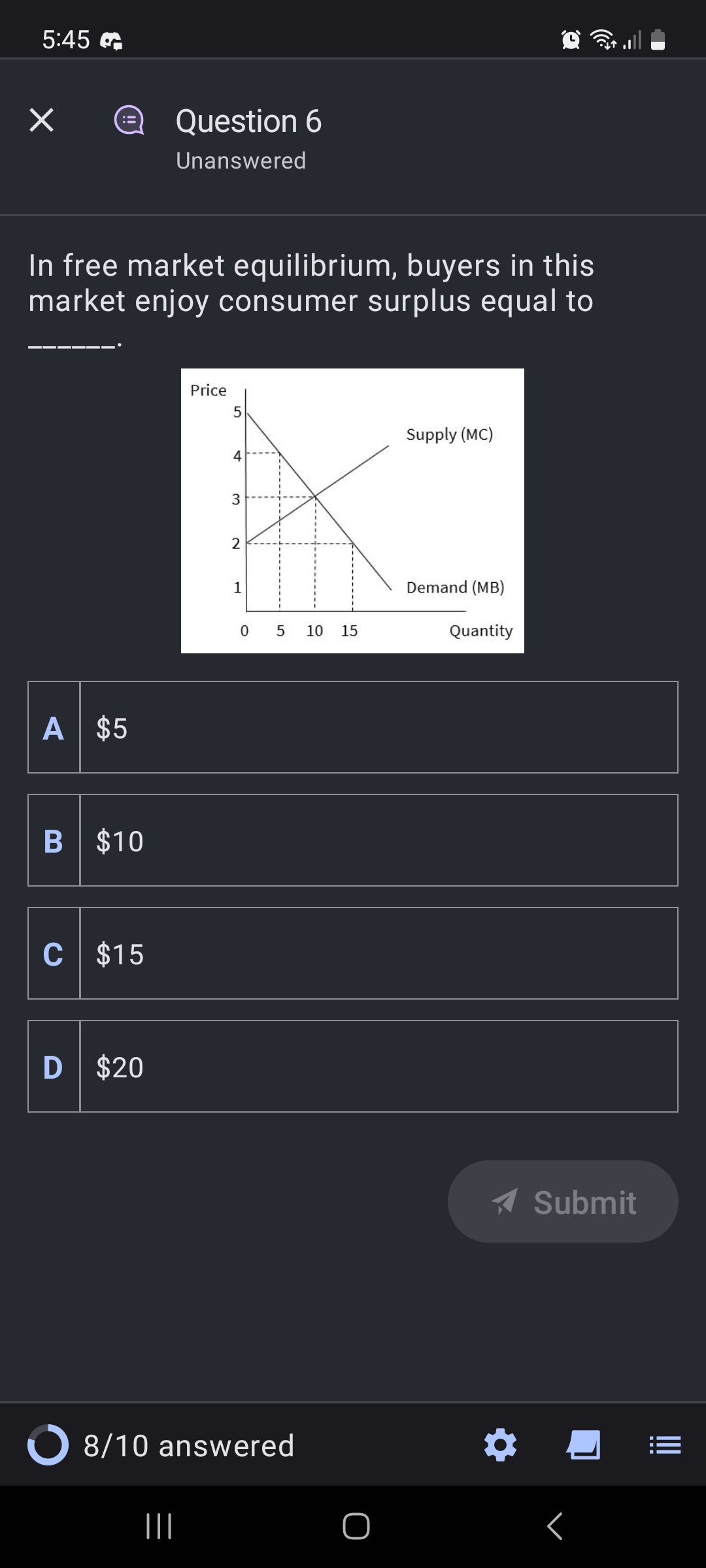Go back with the system back button
Screen dimensions: 706x1568
[x=554, y=1526]
